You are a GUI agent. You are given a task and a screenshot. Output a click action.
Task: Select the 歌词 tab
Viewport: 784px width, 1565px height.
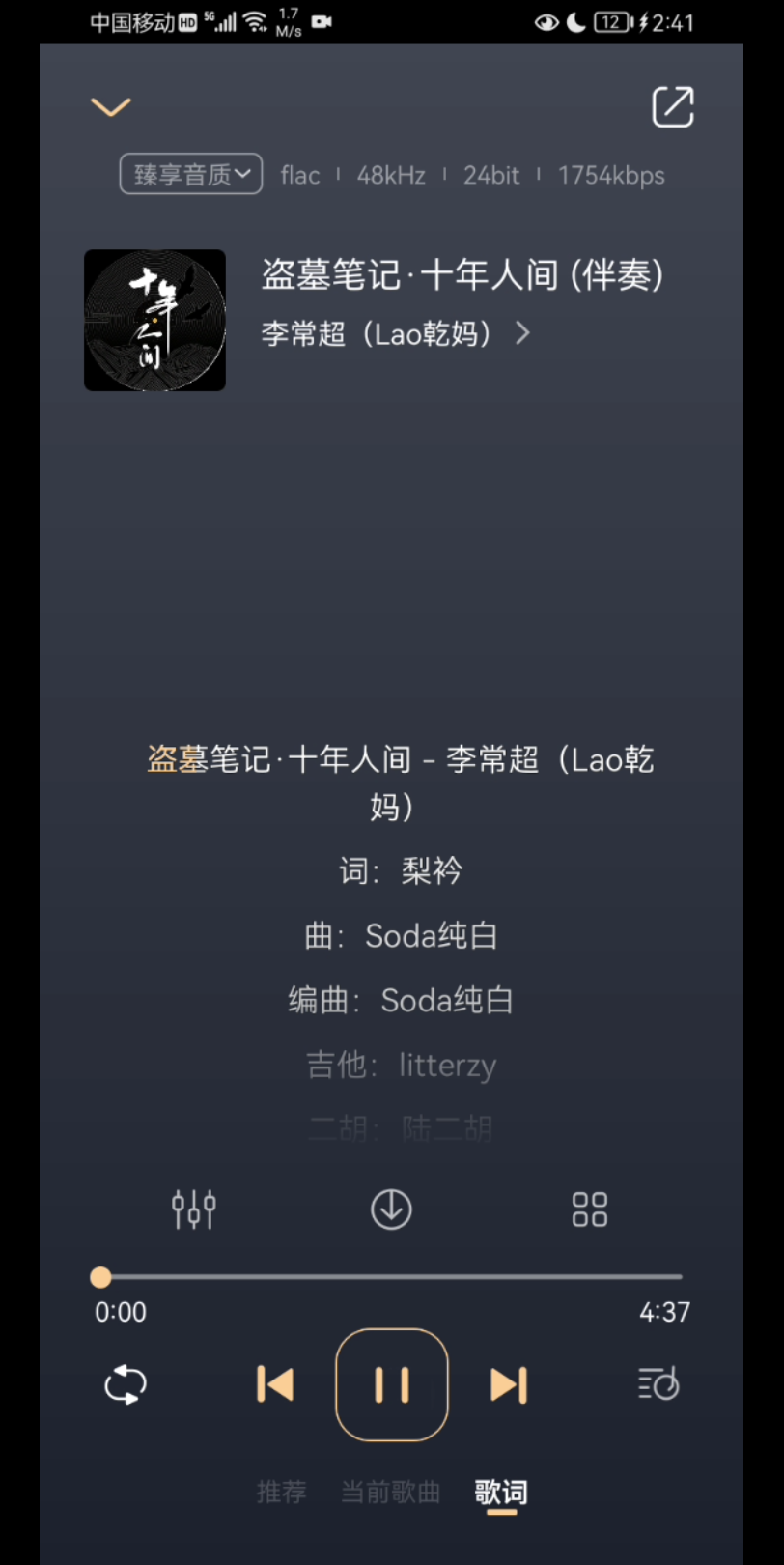click(501, 1493)
